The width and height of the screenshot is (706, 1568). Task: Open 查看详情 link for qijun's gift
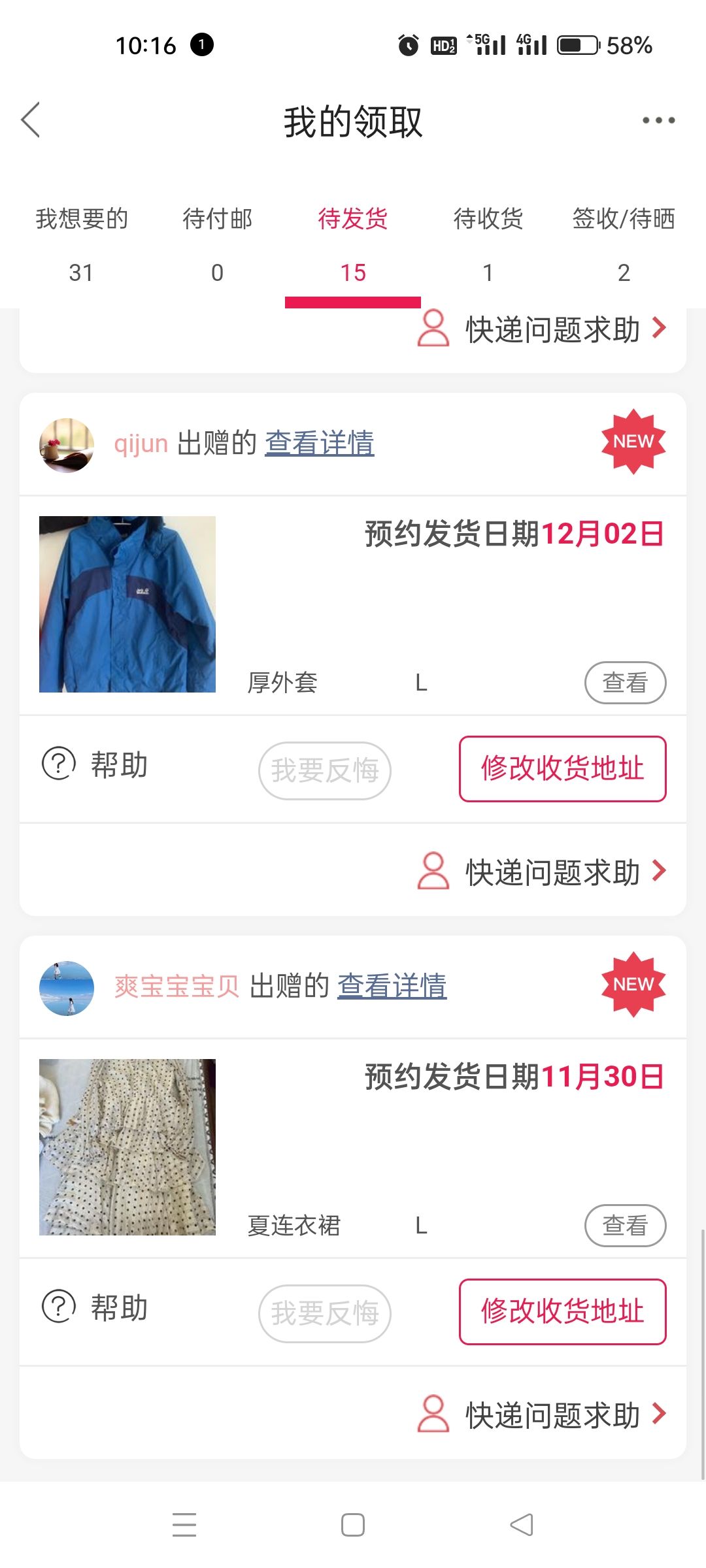[x=320, y=443]
